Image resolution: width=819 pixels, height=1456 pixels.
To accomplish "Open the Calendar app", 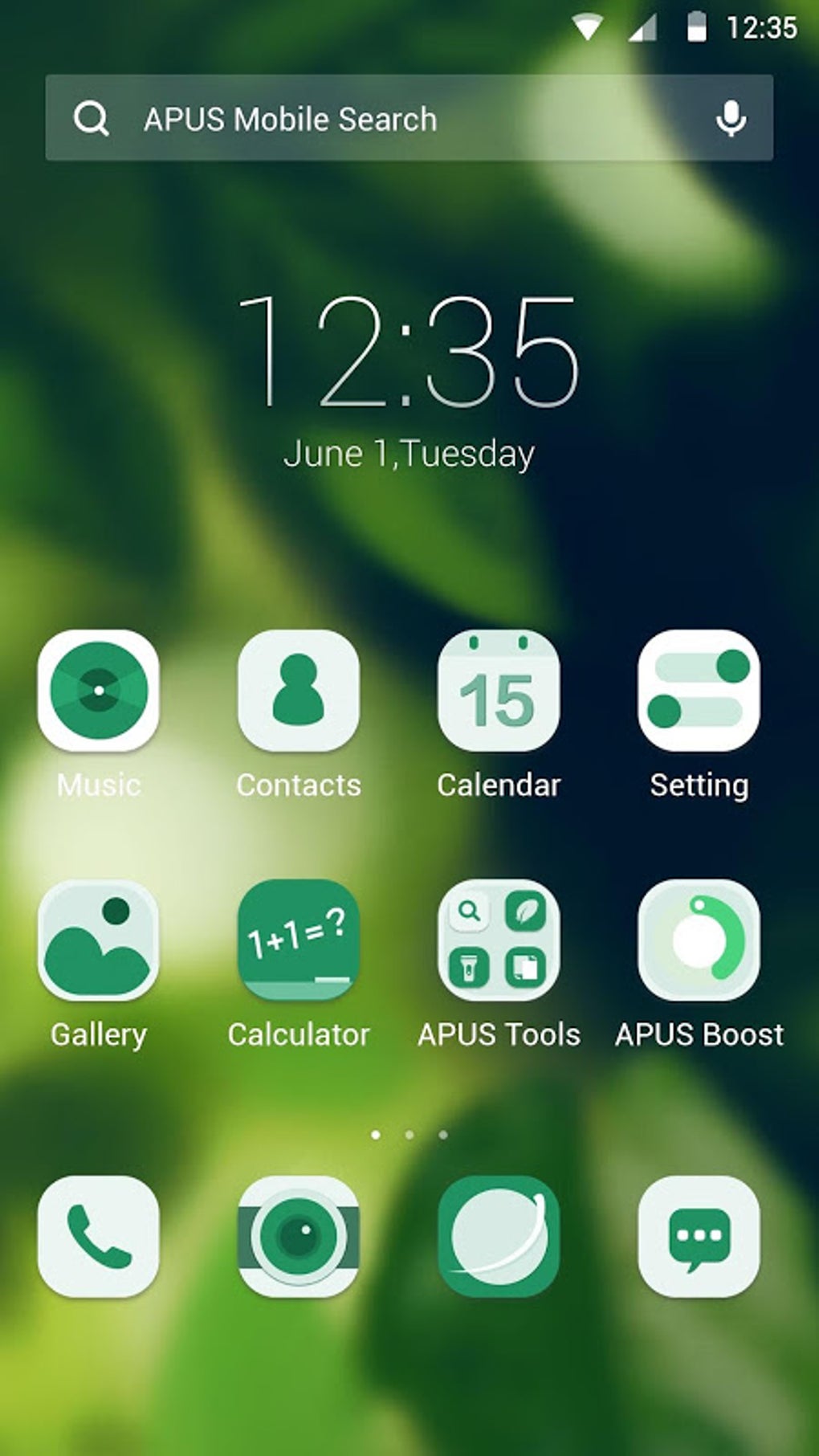I will 499,691.
